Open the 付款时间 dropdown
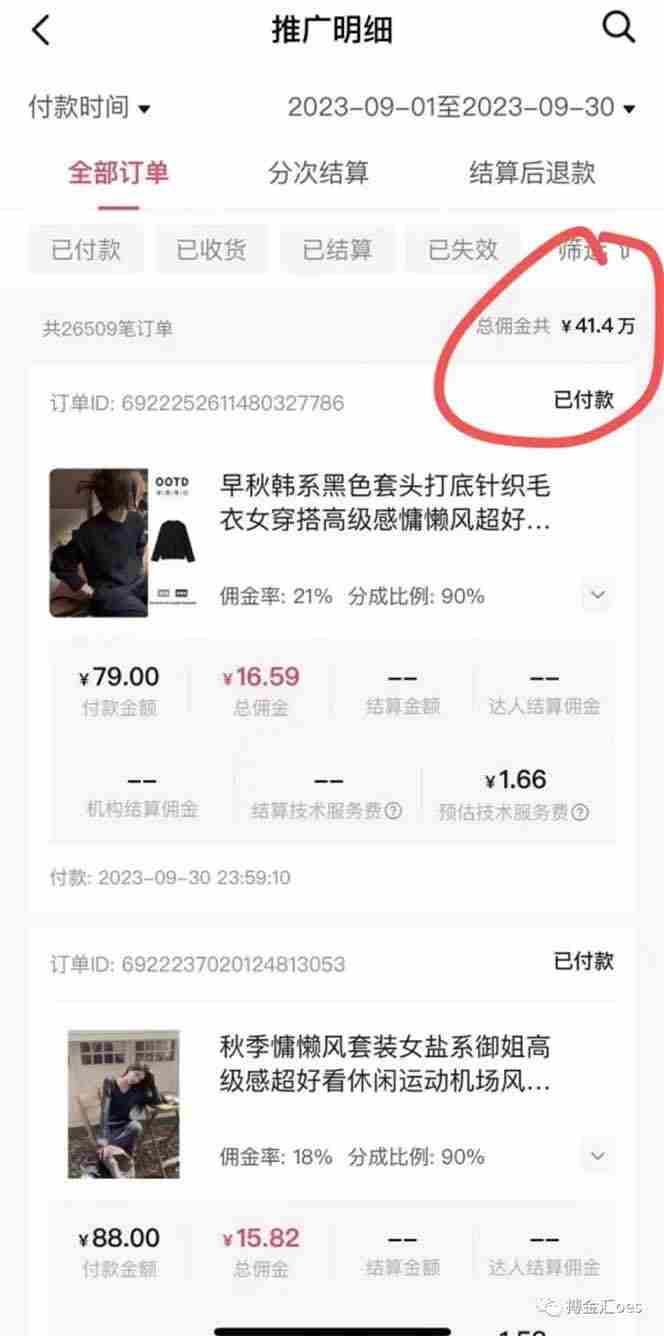Screen dimensions: 664x1336 89,107
